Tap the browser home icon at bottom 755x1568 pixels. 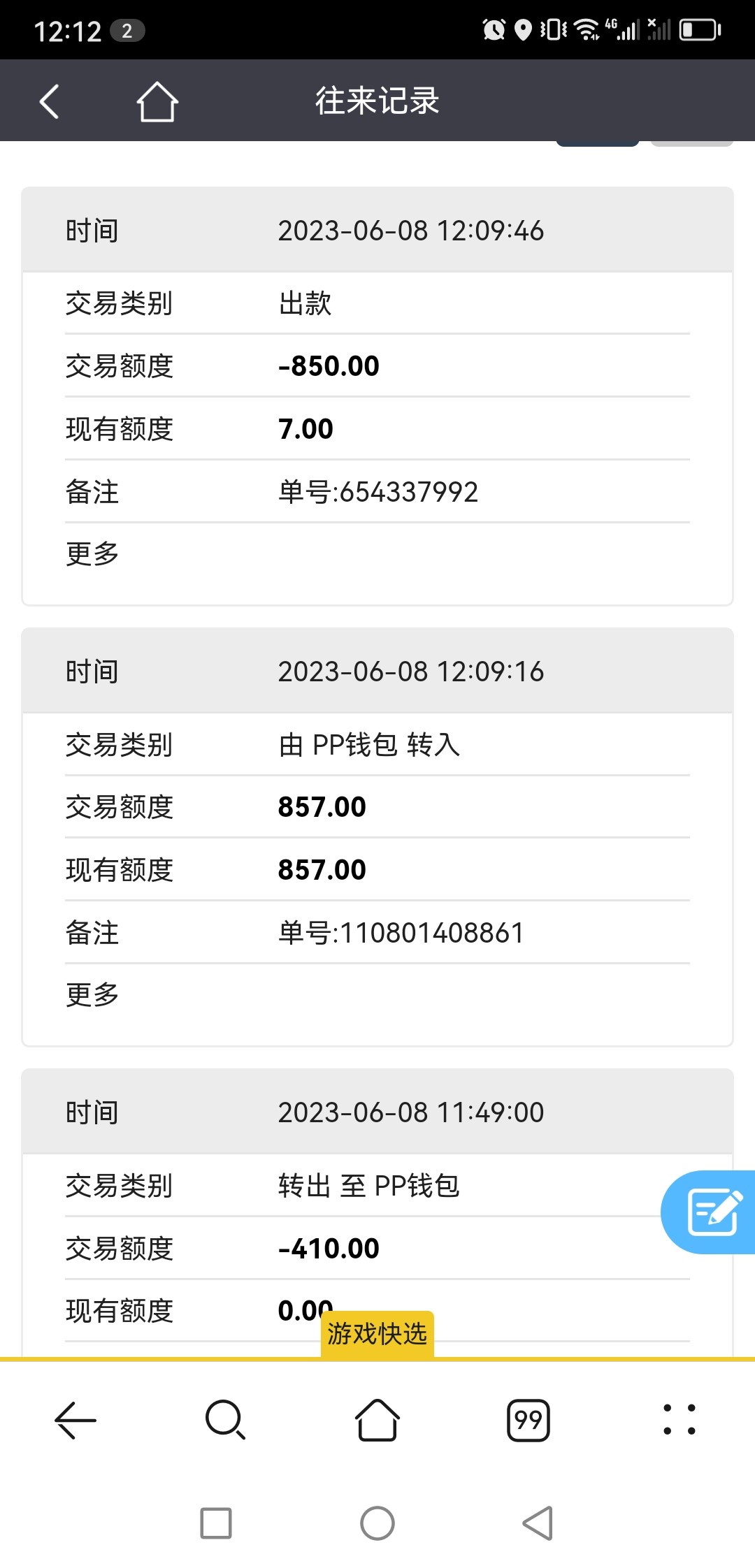pos(376,1420)
